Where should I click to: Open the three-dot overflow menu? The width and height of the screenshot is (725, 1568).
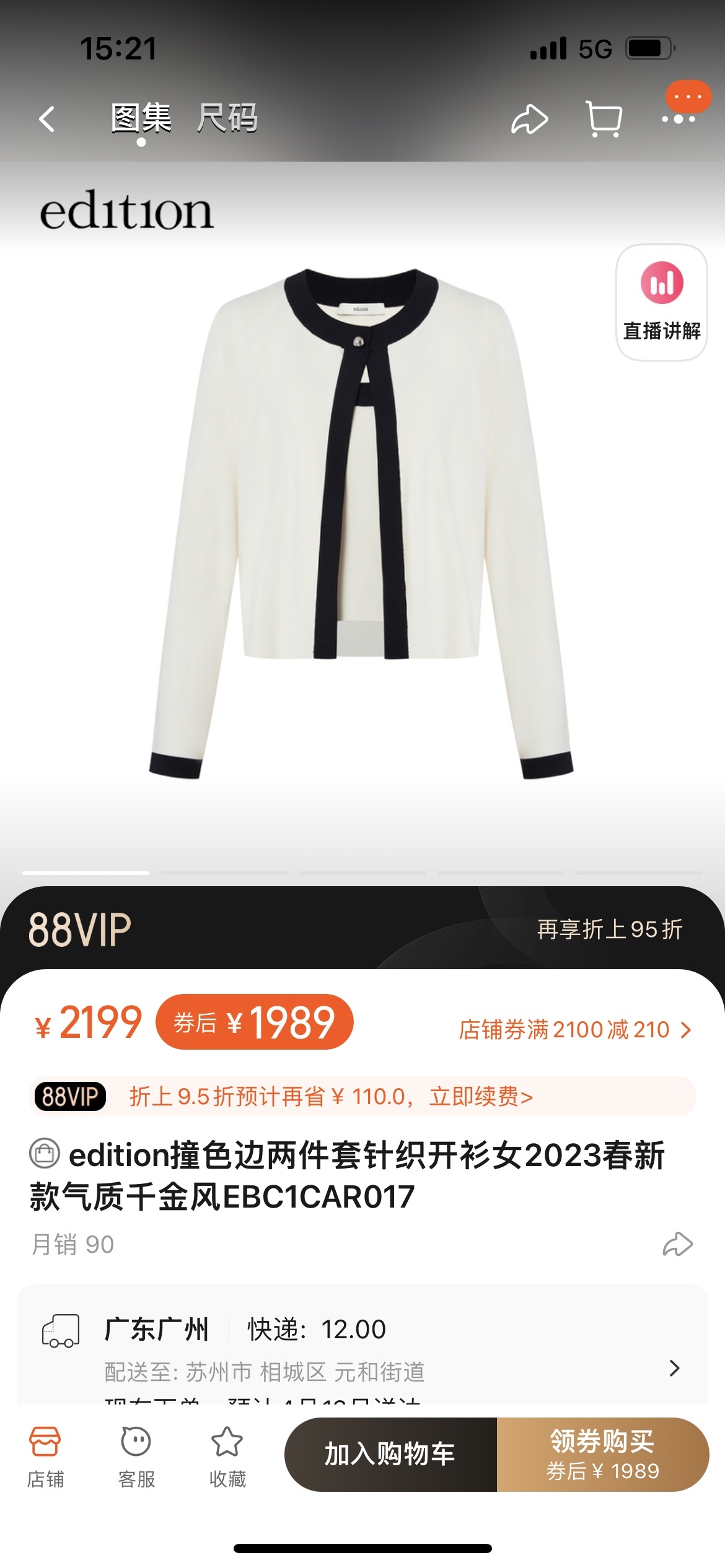tap(679, 119)
